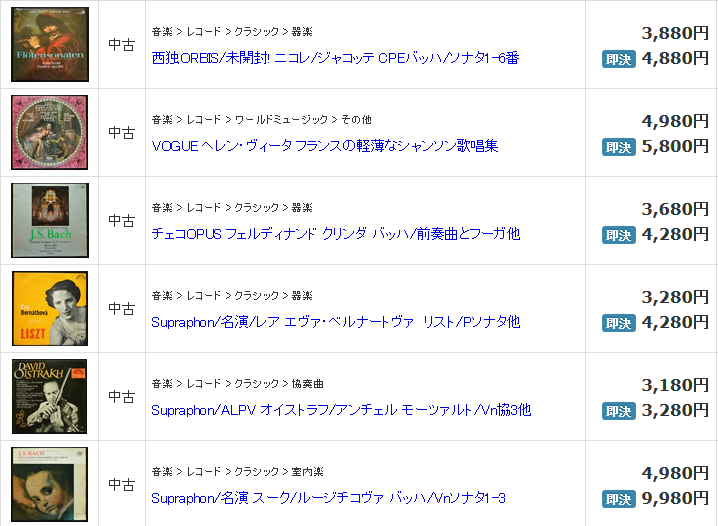718x526 pixels.
Task: Tap the Flötensonaten album cover thumbnail
Action: click(x=49, y=45)
